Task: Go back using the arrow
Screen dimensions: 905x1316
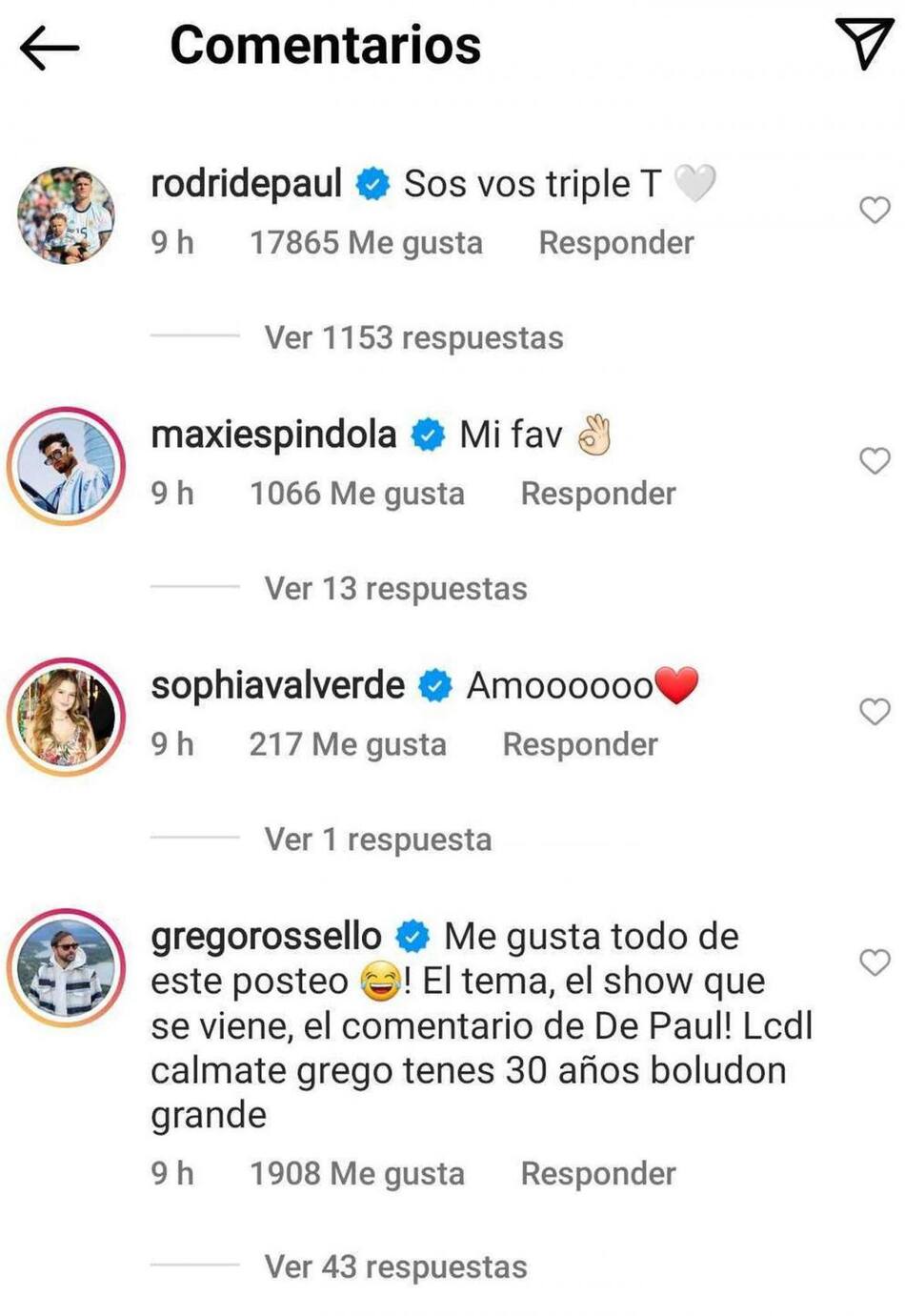Action: click(x=50, y=47)
